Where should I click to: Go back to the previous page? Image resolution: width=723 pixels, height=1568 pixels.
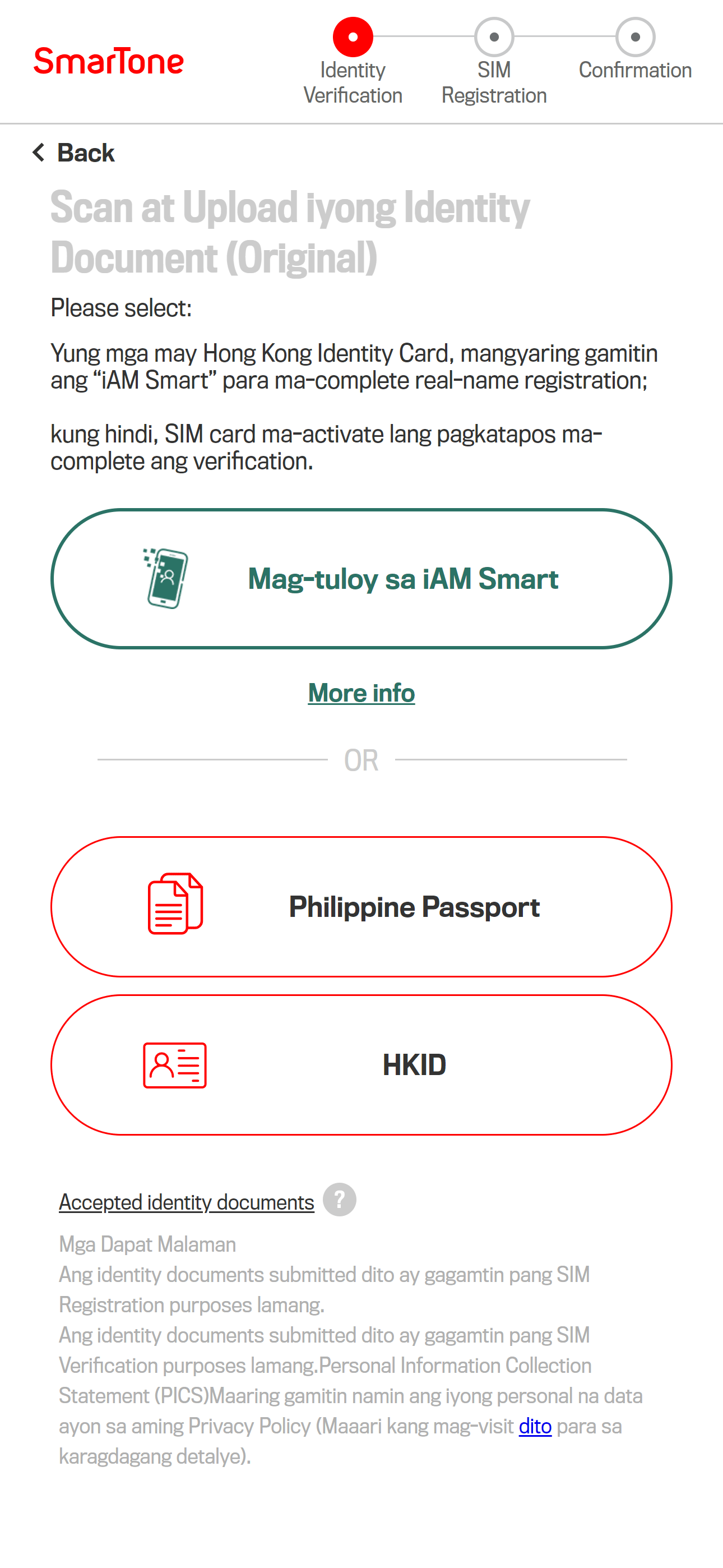73,153
